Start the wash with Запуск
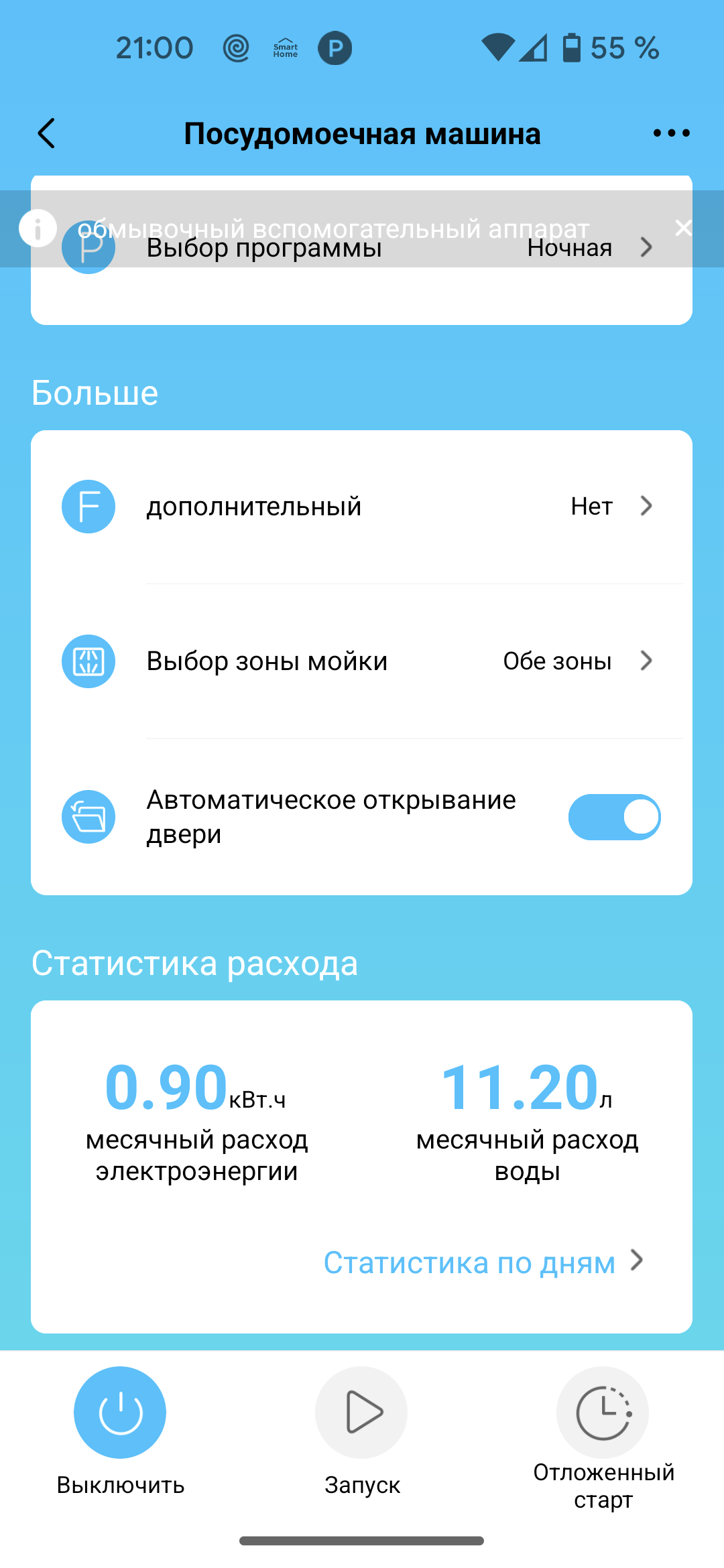Viewport: 724px width, 1568px height. tap(361, 1413)
